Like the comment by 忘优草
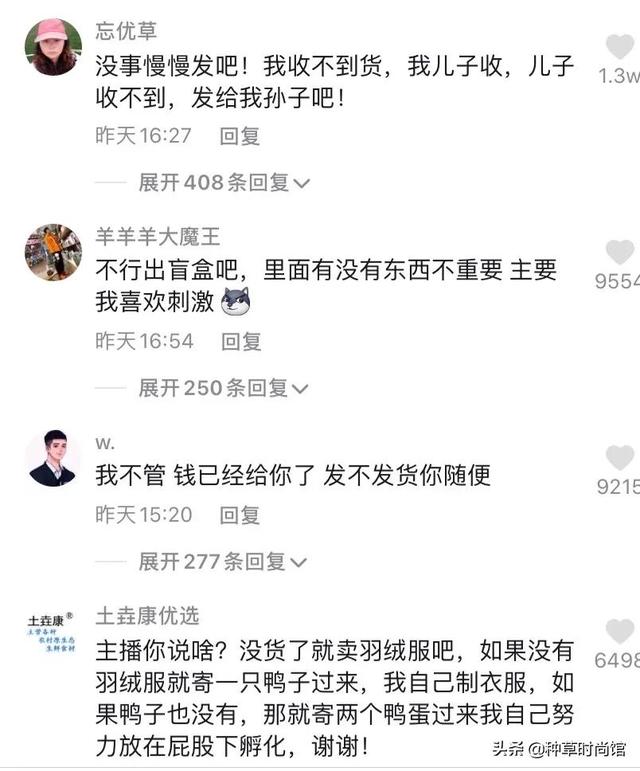Viewport: 640px width, 771px height. tap(619, 47)
